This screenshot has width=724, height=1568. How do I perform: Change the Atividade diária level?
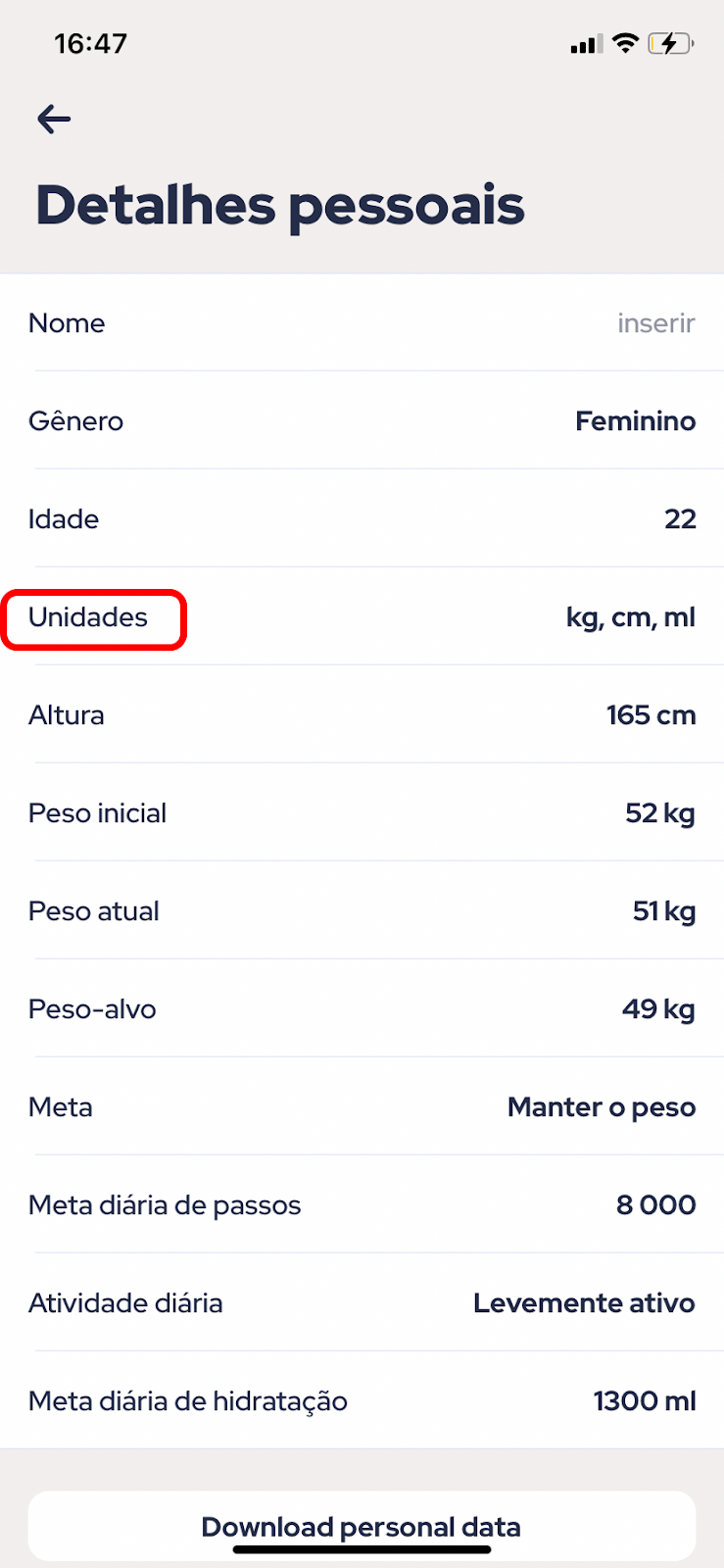coord(362,1302)
